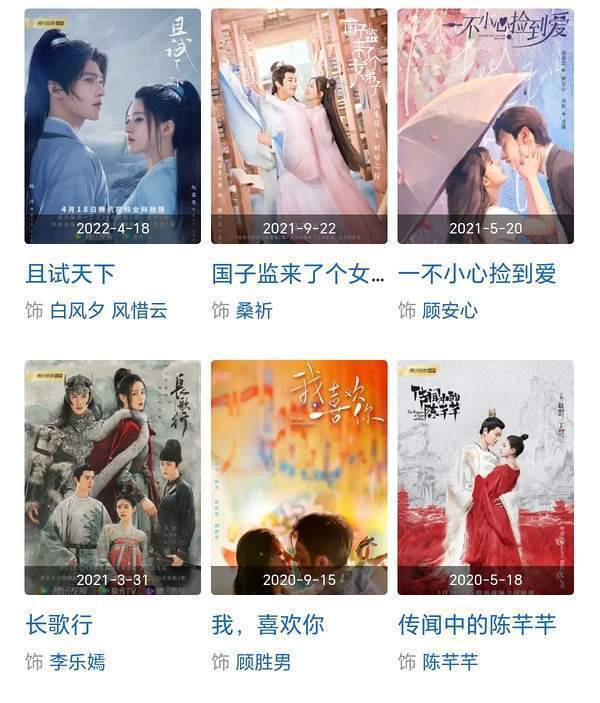Select the 一不小心捡到爱 poster tile
Viewport: 600px width, 703px height.
485,127
